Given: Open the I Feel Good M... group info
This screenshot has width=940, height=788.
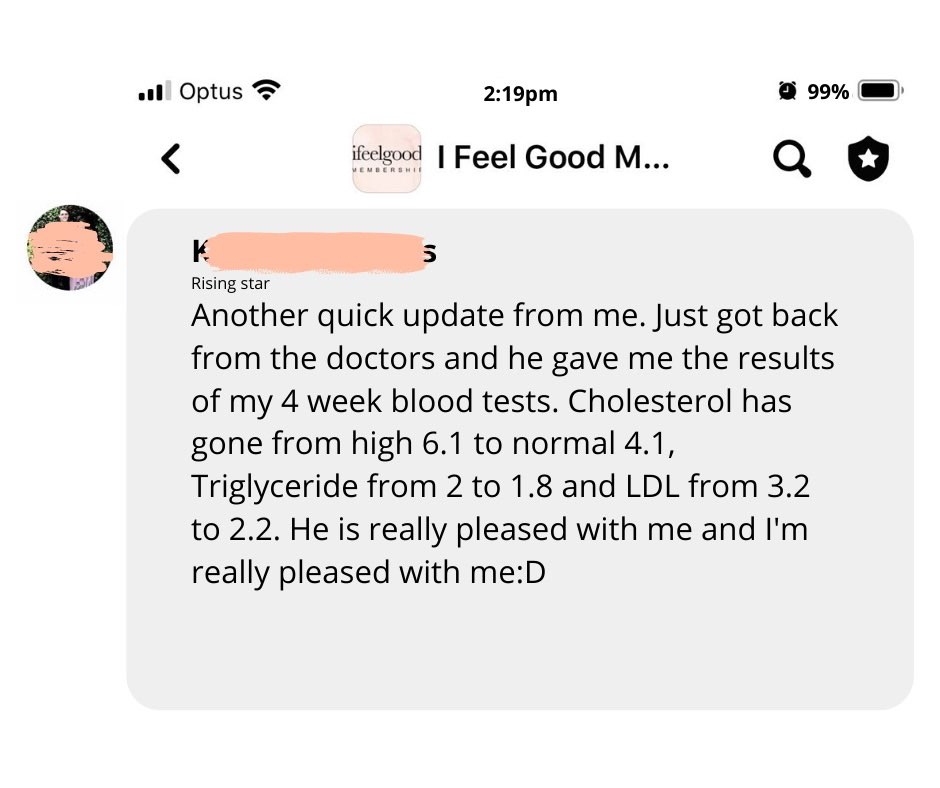Looking at the screenshot, I should tap(552, 158).
